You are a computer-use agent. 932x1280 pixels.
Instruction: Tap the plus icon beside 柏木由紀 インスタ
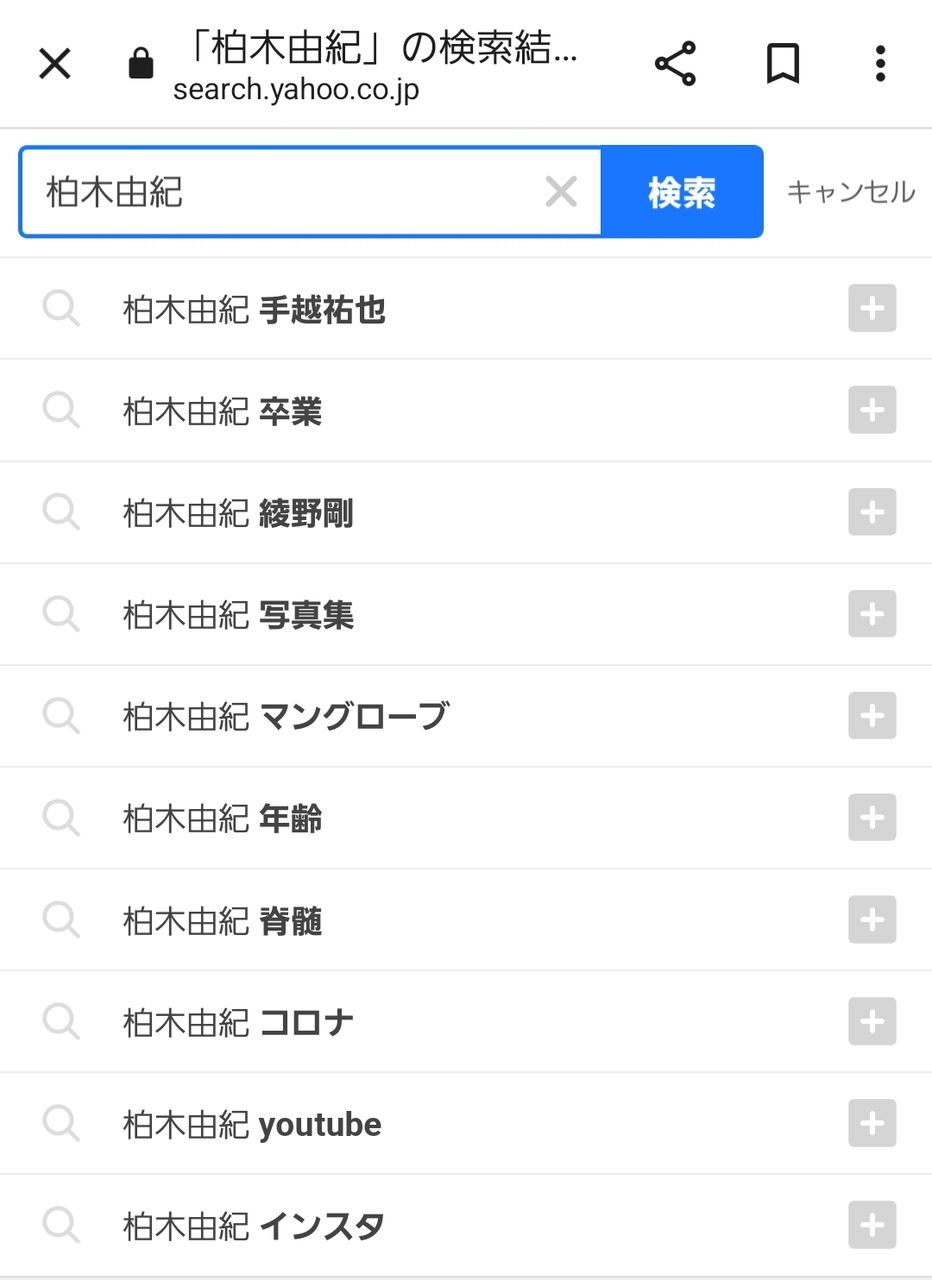coord(872,1225)
